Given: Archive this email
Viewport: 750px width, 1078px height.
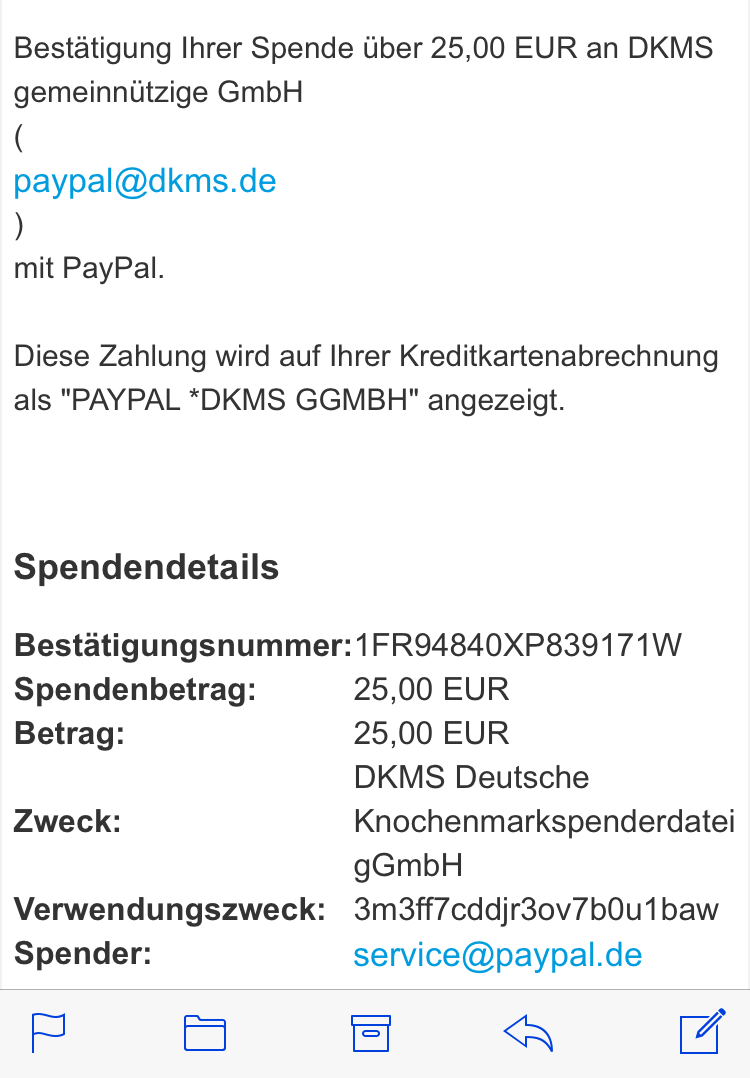Looking at the screenshot, I should (371, 1033).
